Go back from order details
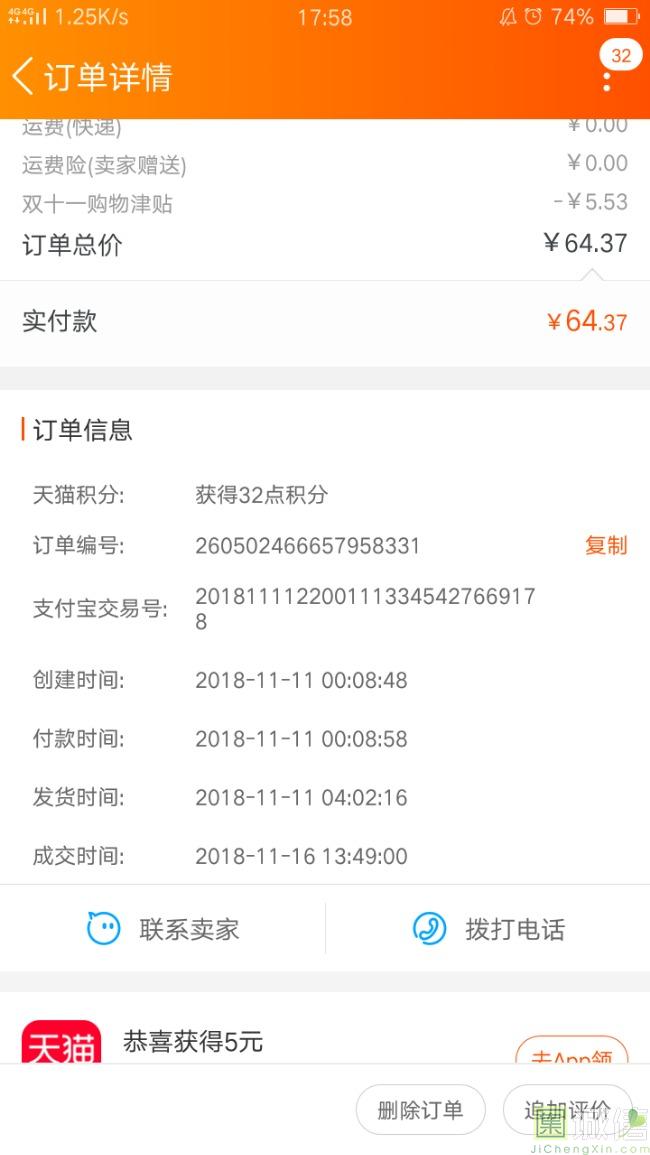Viewport: 650px width, 1155px height. [24, 77]
